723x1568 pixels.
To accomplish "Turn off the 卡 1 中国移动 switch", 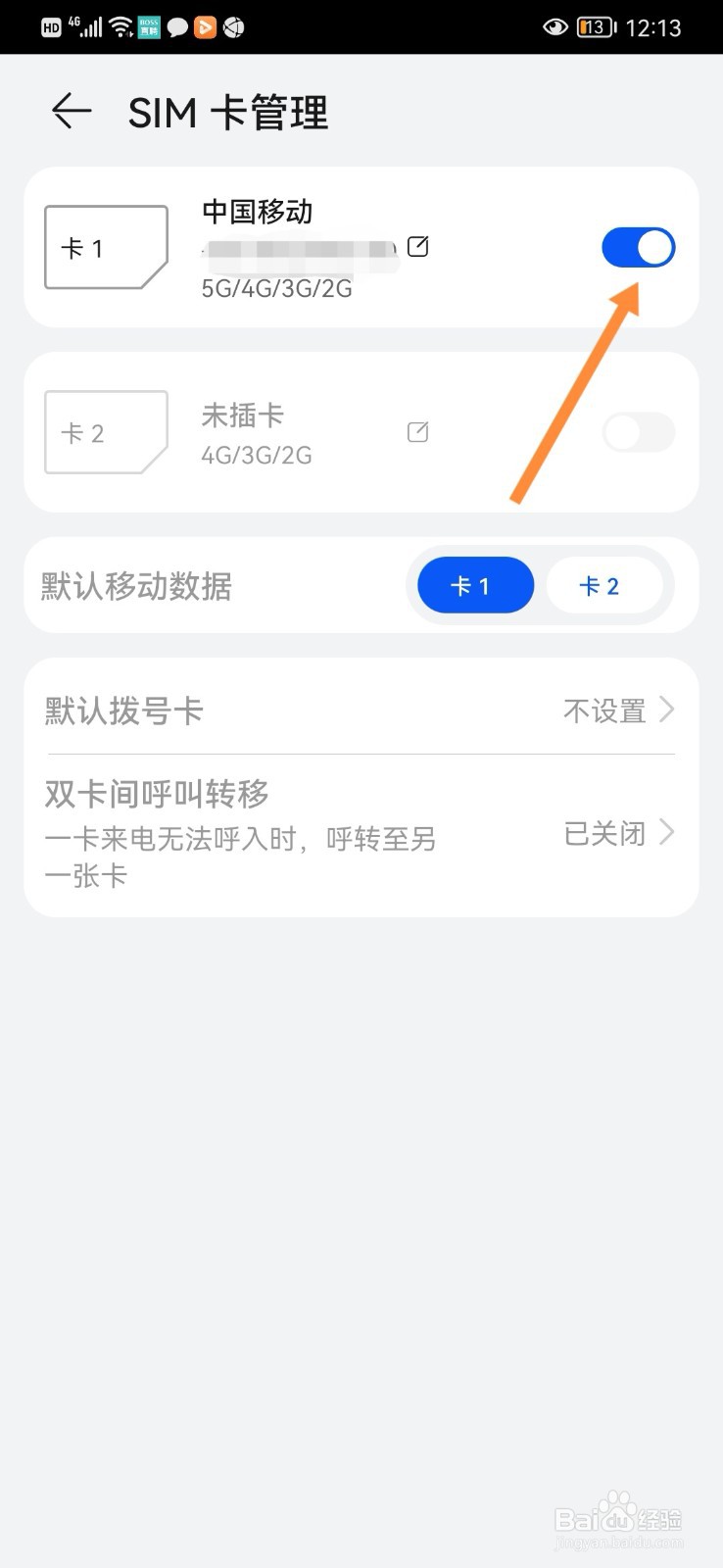I will [x=638, y=247].
